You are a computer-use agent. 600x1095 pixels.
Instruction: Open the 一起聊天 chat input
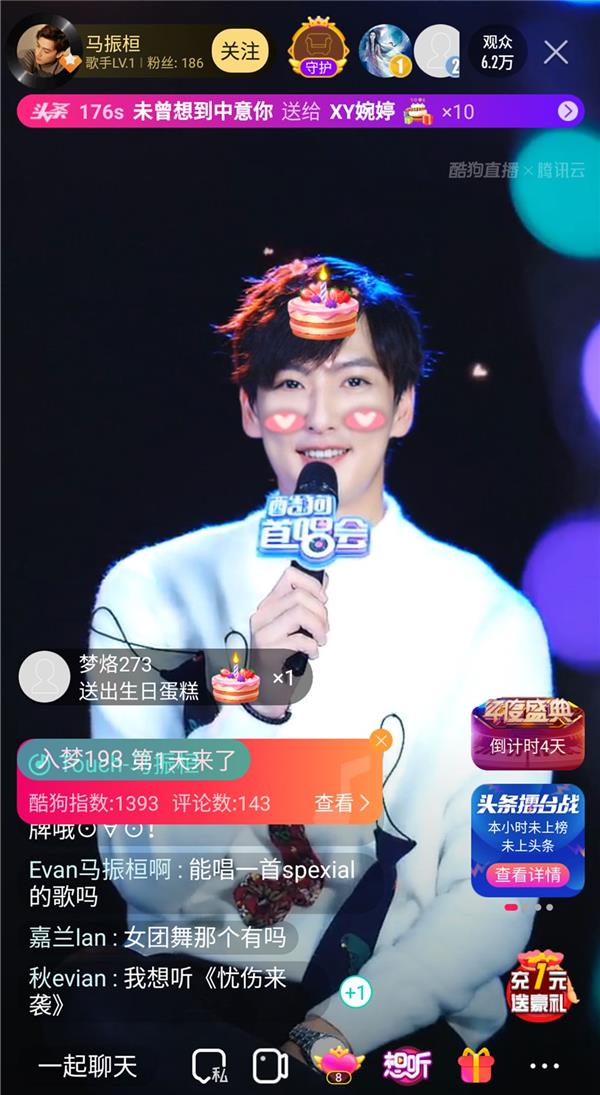tap(87, 1067)
